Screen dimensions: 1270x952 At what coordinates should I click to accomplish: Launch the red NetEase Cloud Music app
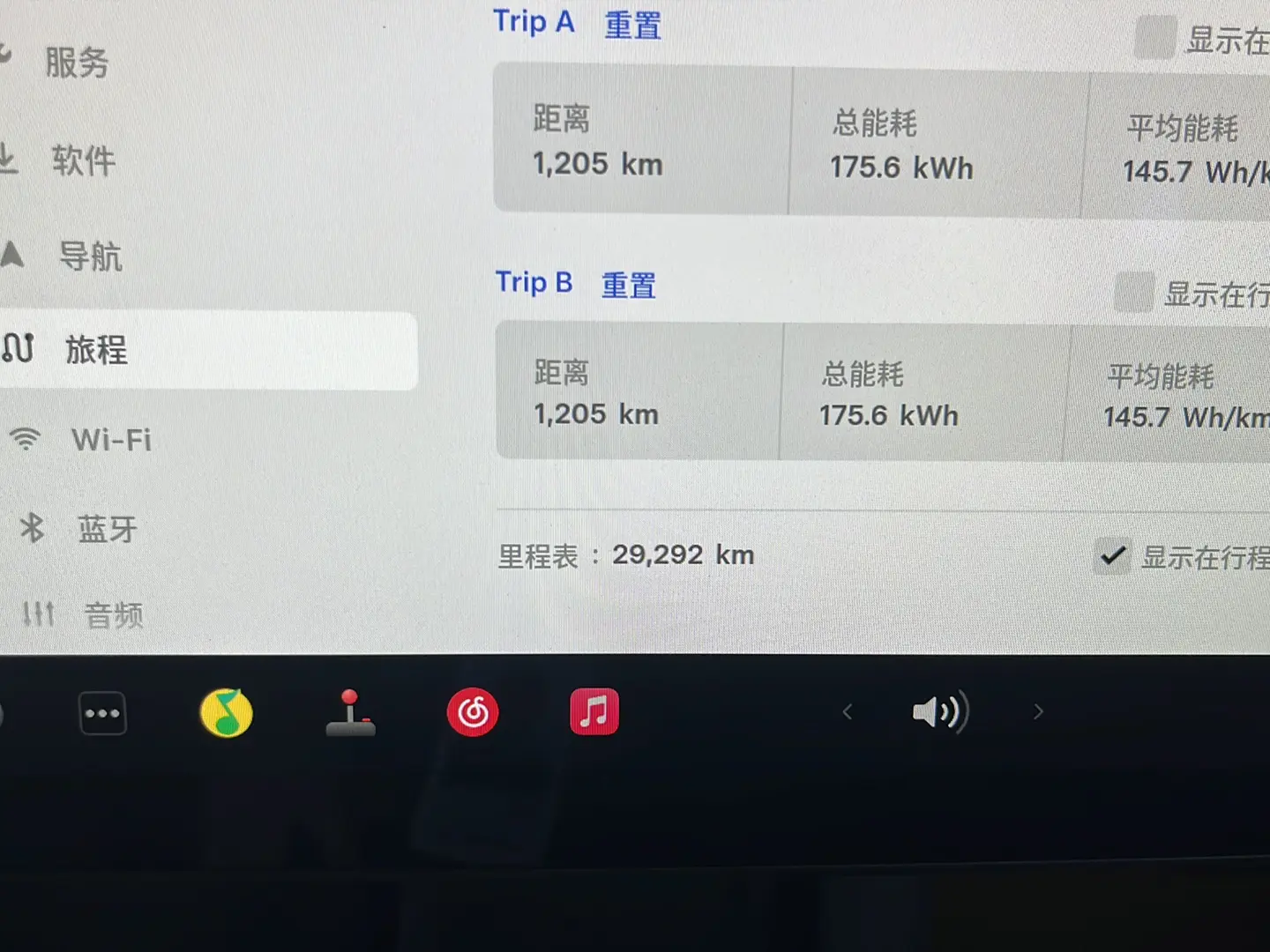coord(473,712)
